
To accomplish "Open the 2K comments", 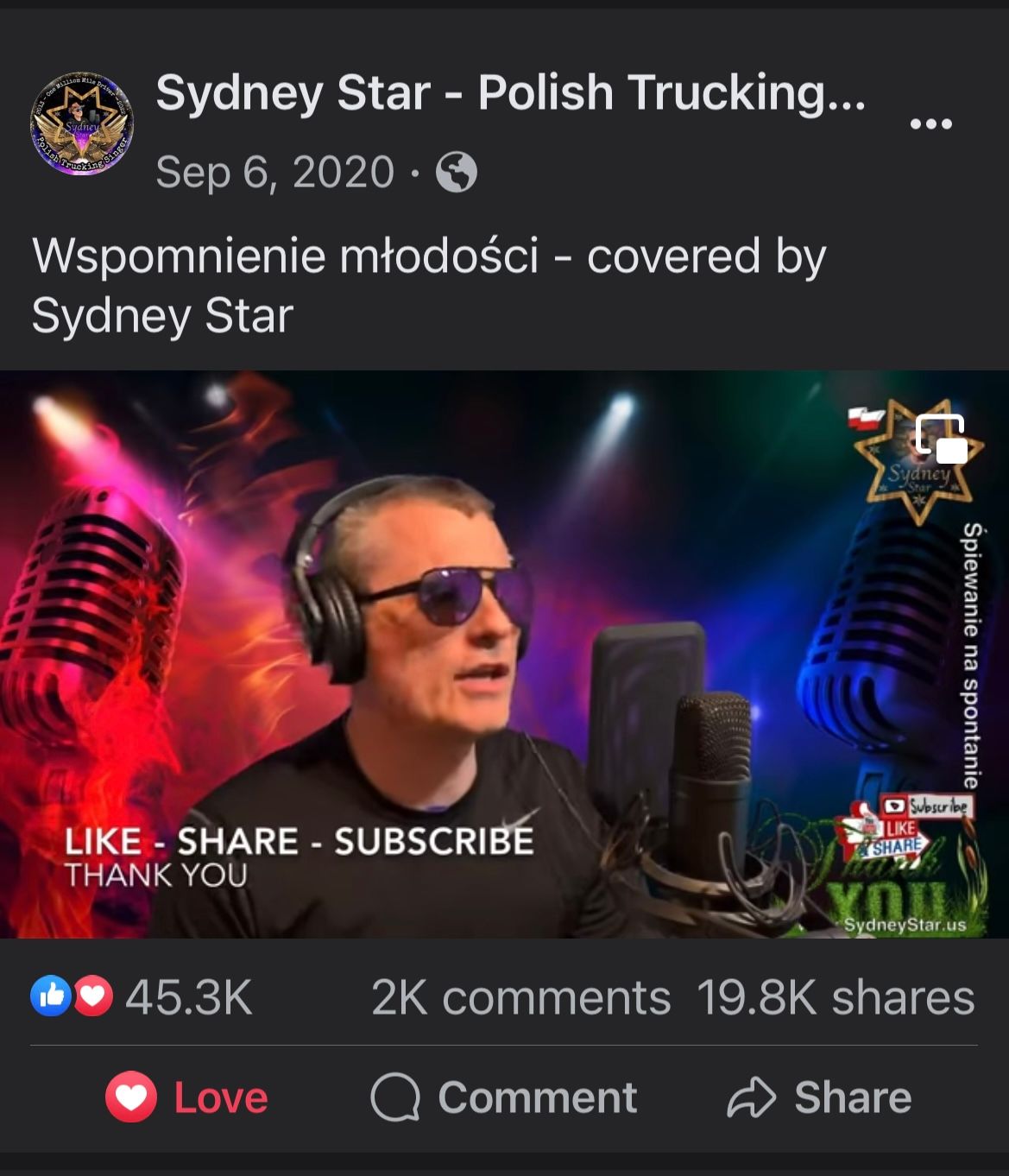I will (520, 998).
